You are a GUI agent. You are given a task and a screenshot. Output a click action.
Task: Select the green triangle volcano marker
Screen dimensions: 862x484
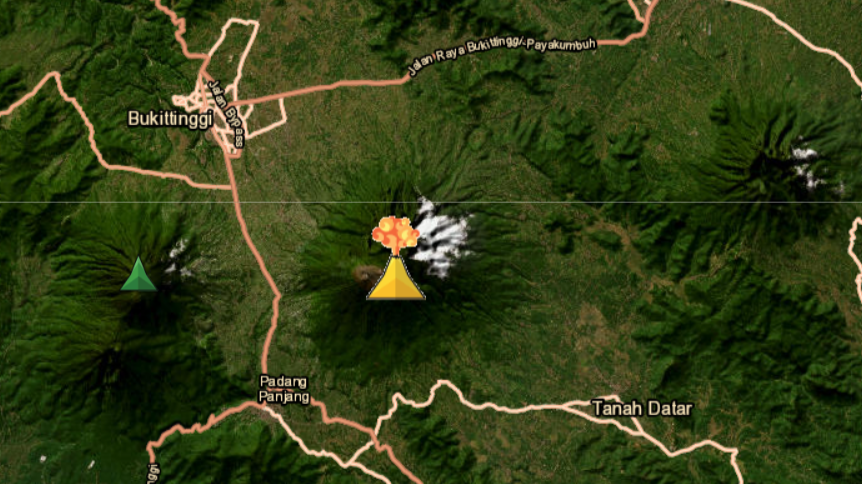point(139,275)
